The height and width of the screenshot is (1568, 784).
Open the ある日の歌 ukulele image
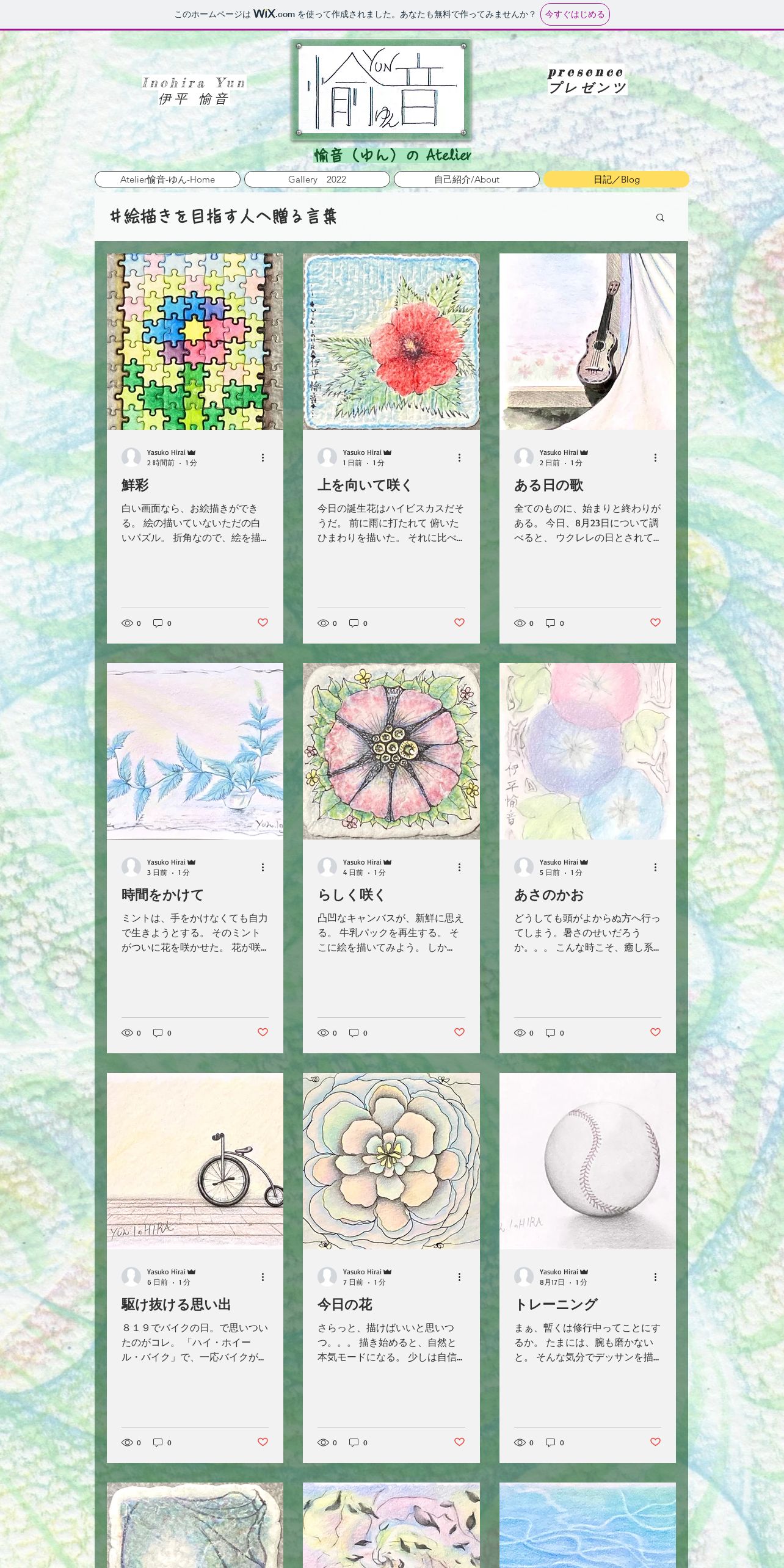[x=587, y=341]
